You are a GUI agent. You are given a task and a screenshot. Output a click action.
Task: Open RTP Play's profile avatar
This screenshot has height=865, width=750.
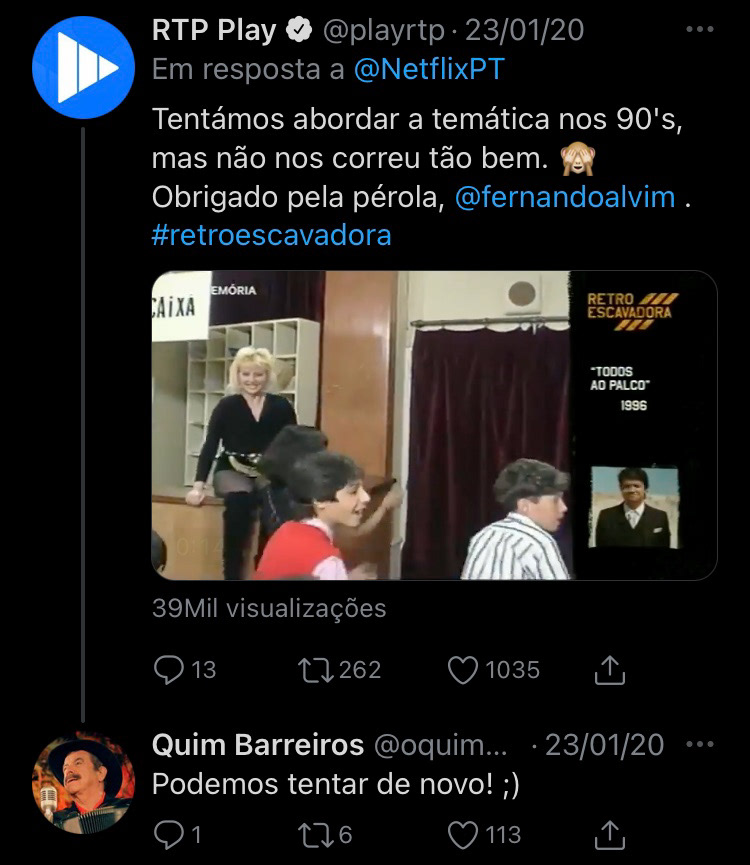point(83,67)
